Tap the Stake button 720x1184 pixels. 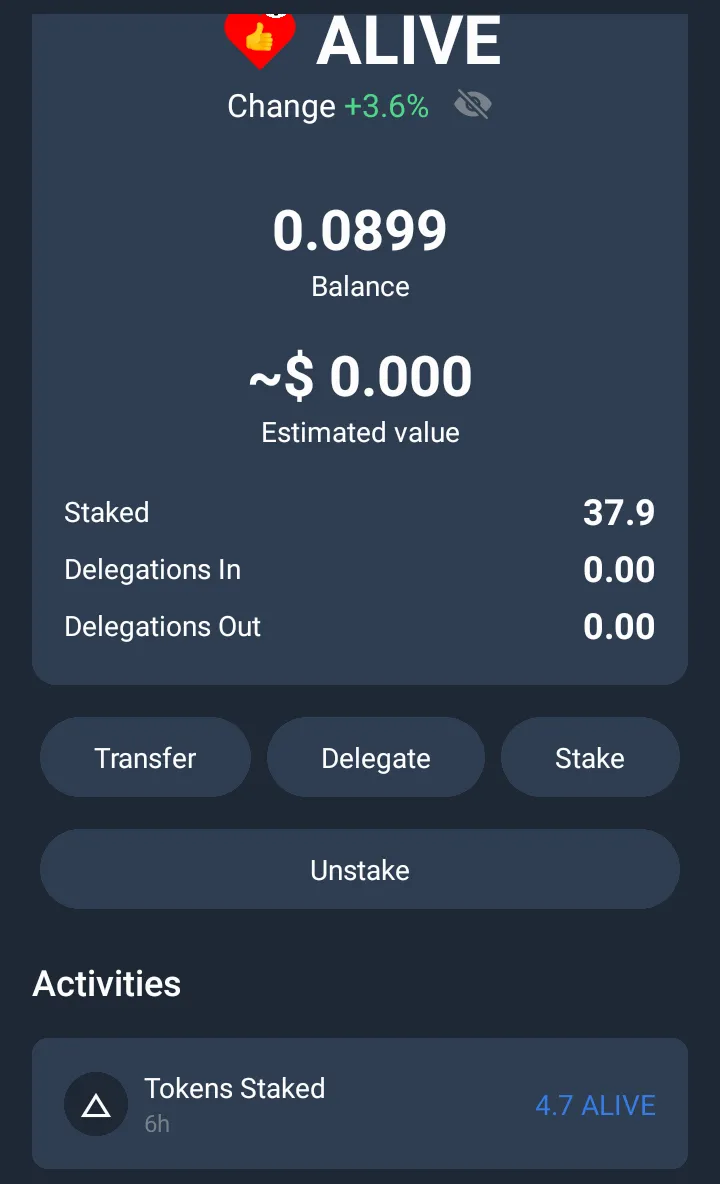pos(590,757)
